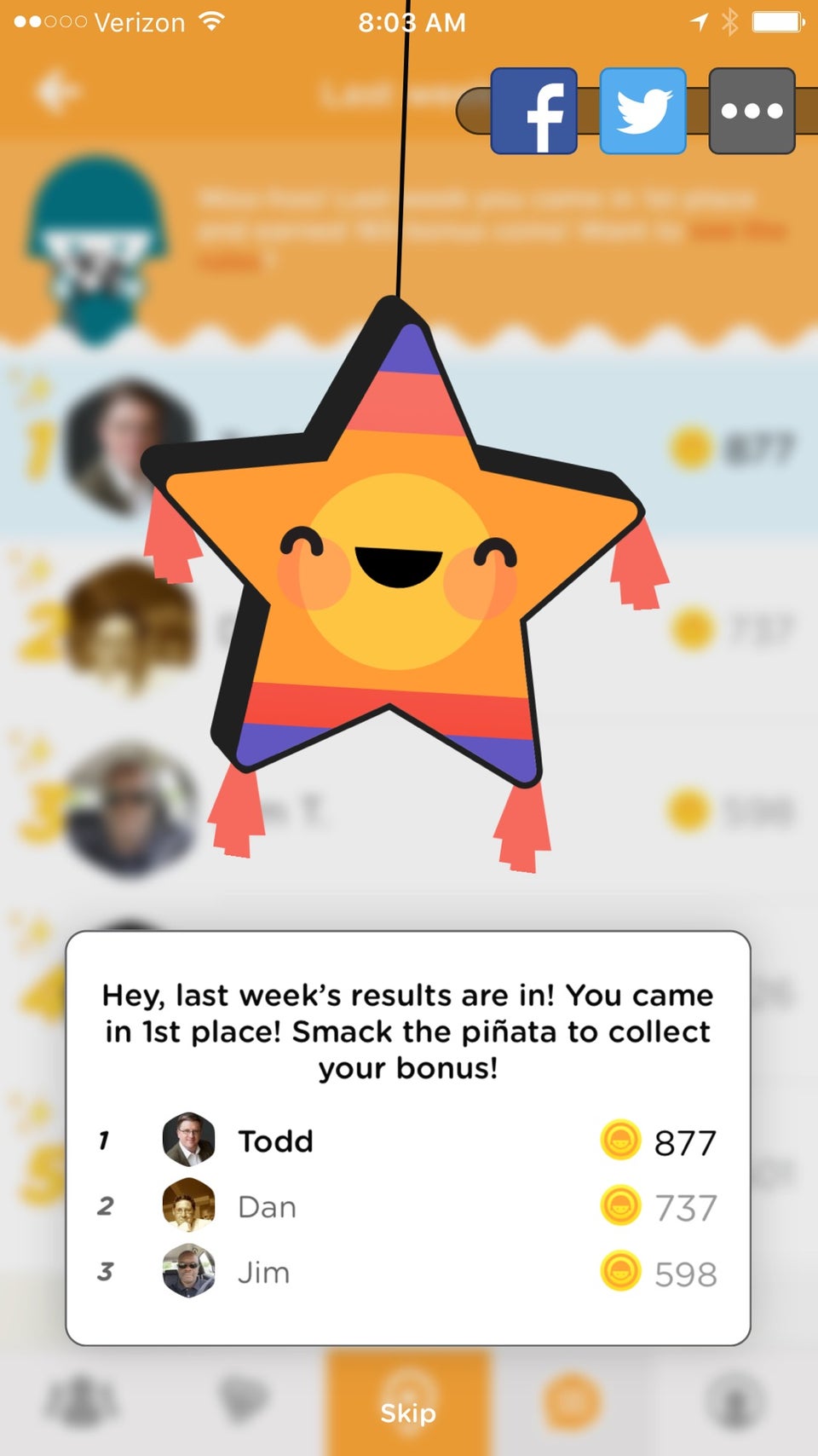Select Jim's third place entry

pyautogui.click(x=265, y=1272)
